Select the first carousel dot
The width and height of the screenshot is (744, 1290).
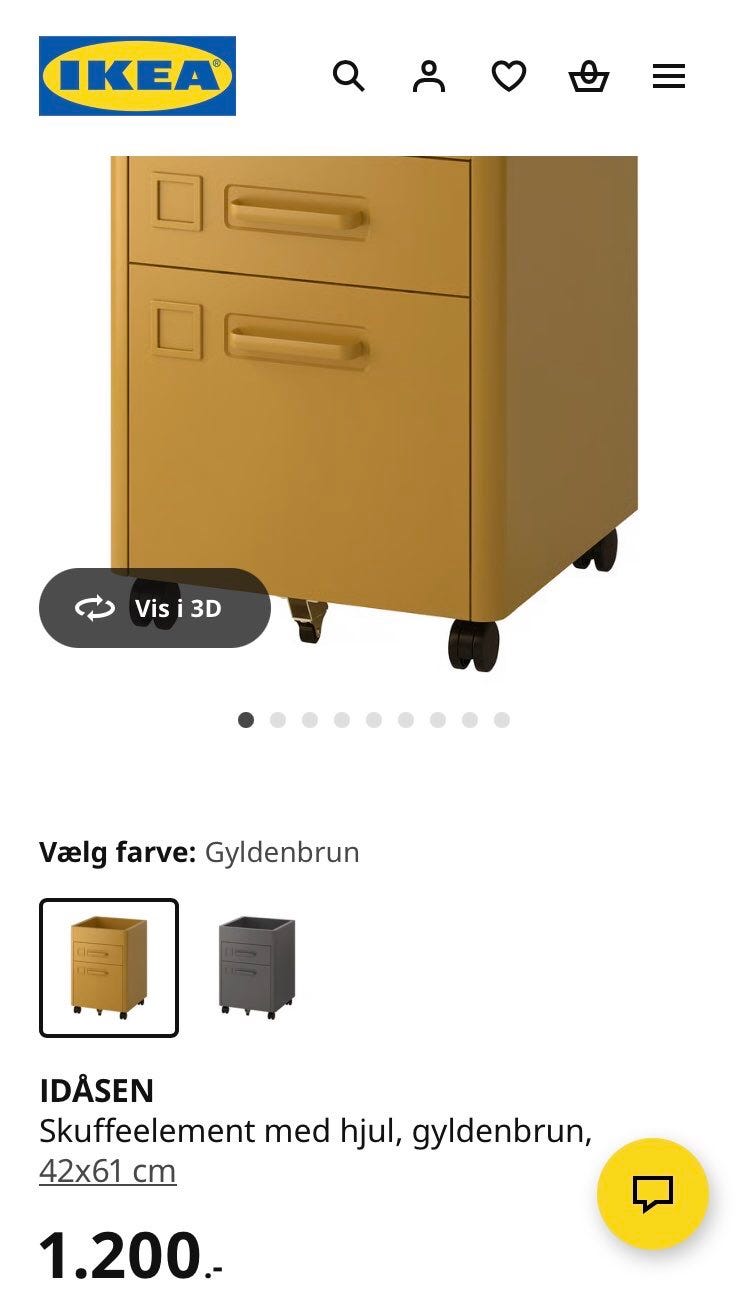click(245, 719)
